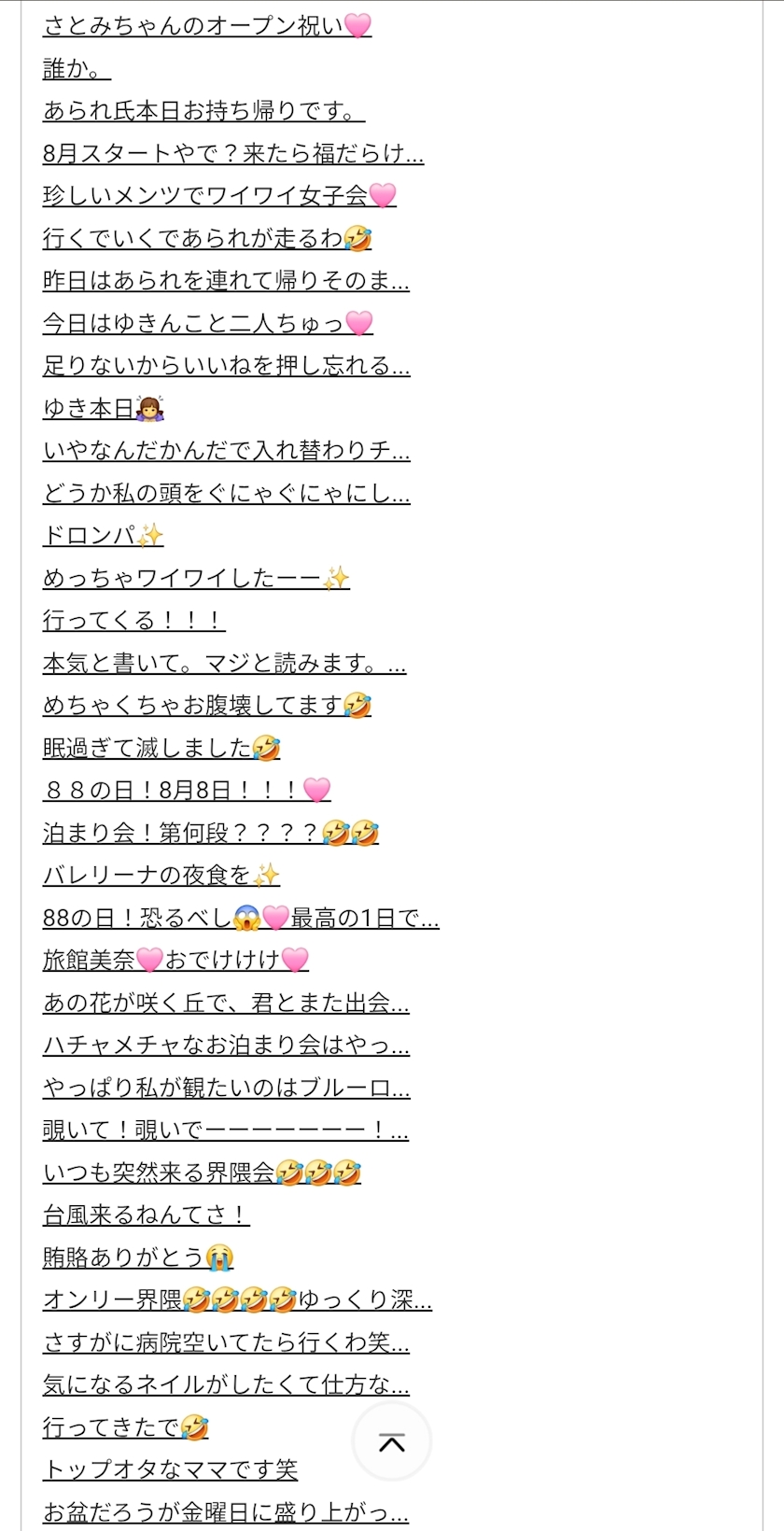Open the link トップオタなママです笑

click(170, 1469)
